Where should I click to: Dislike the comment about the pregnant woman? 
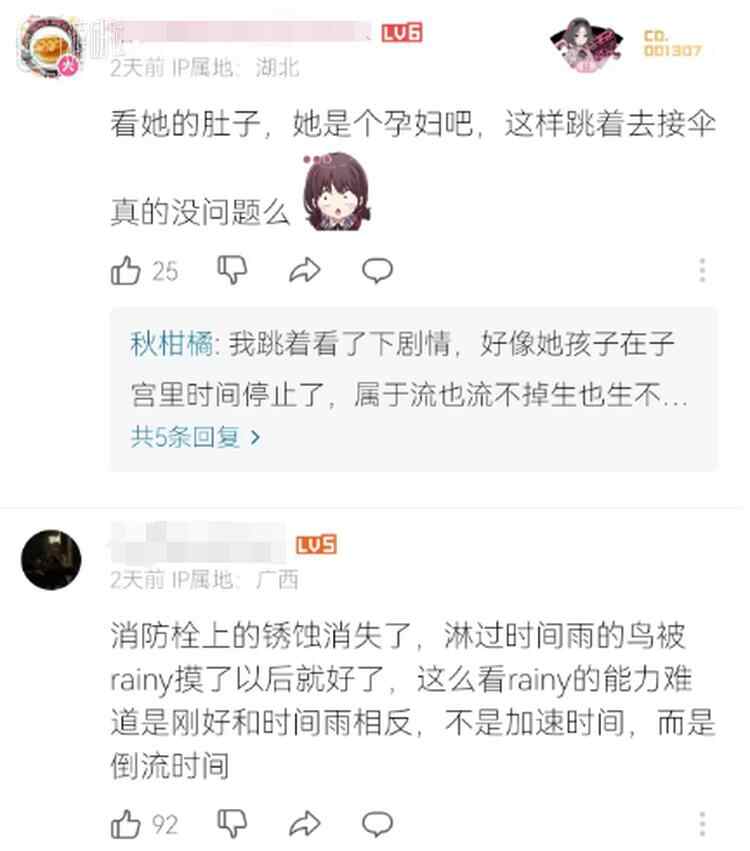pyautogui.click(x=232, y=269)
